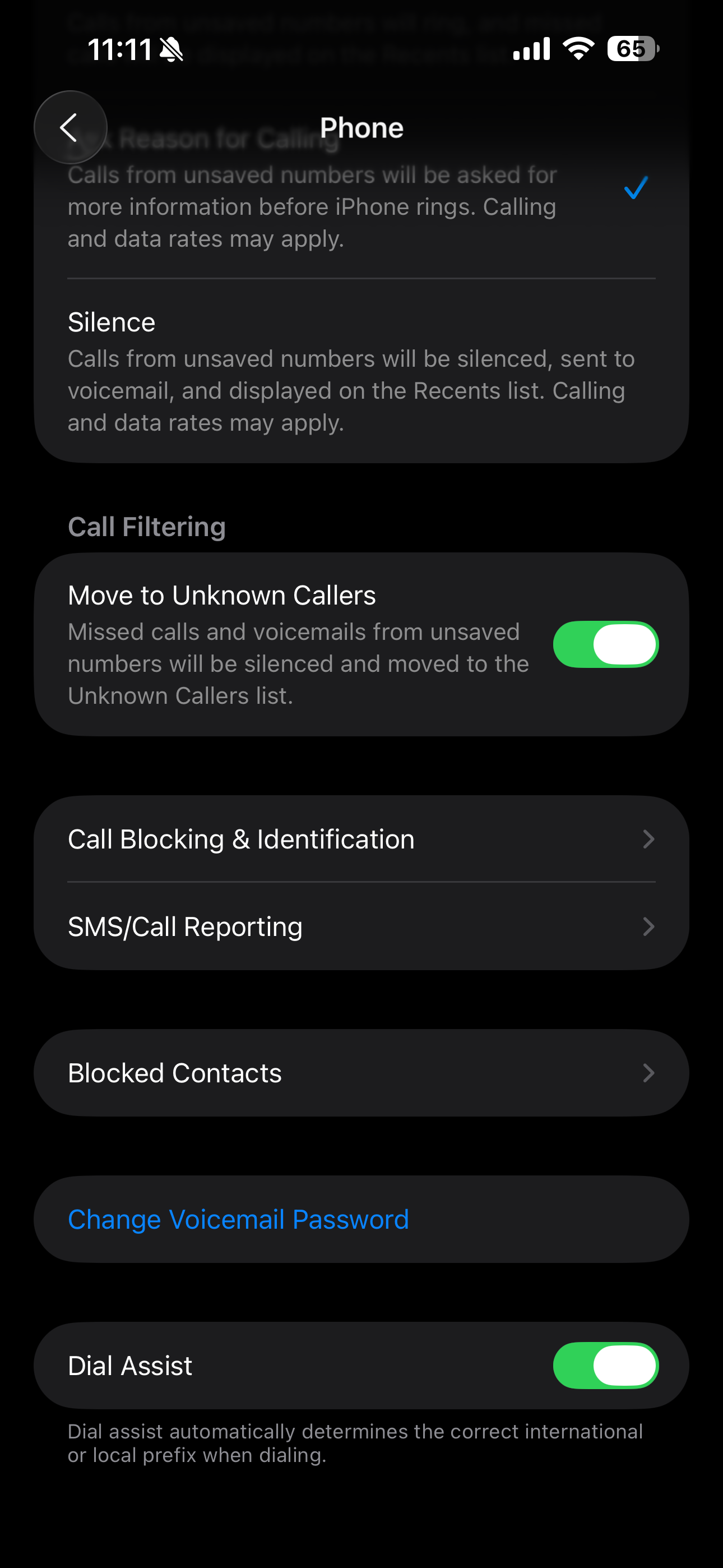
Task: Tap the Dial Assist description text
Action: (x=355, y=1442)
